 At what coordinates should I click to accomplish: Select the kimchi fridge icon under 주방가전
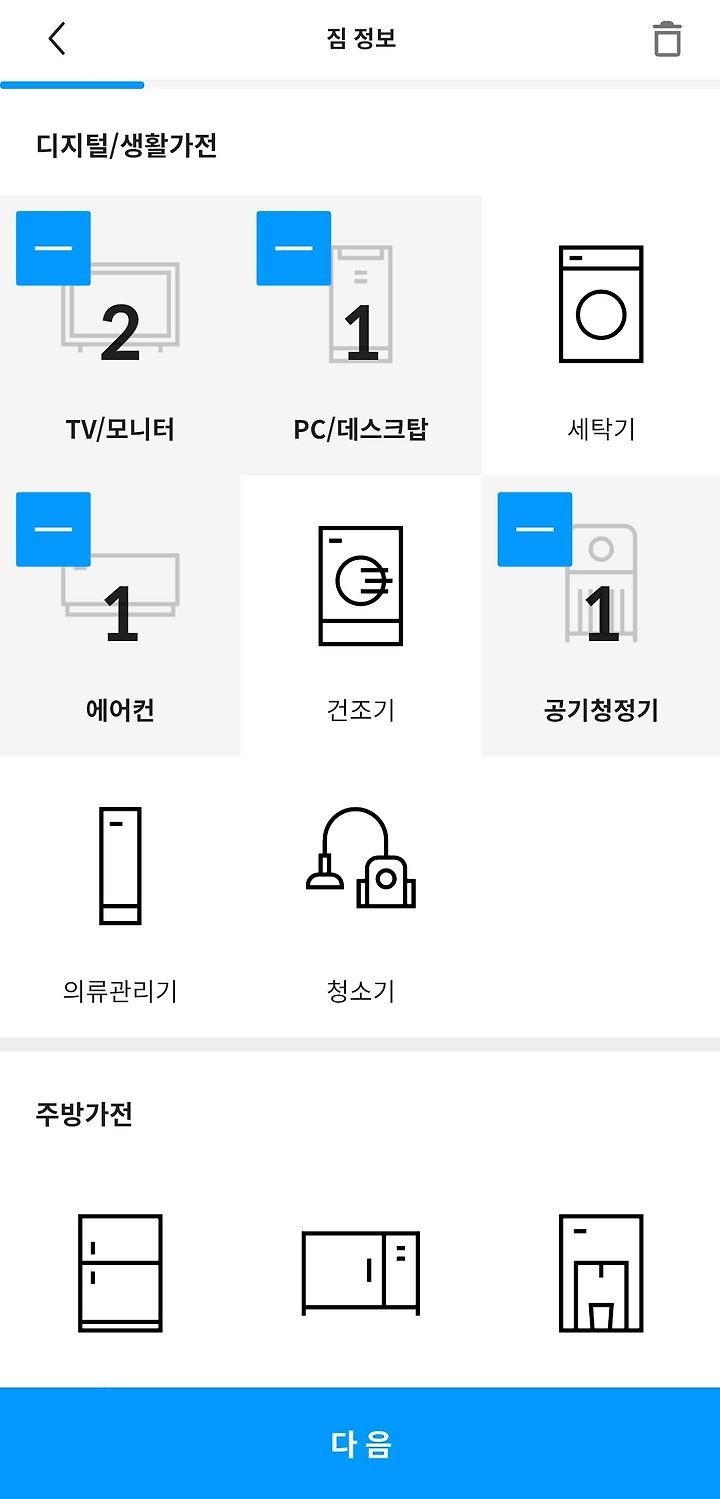point(361,1273)
